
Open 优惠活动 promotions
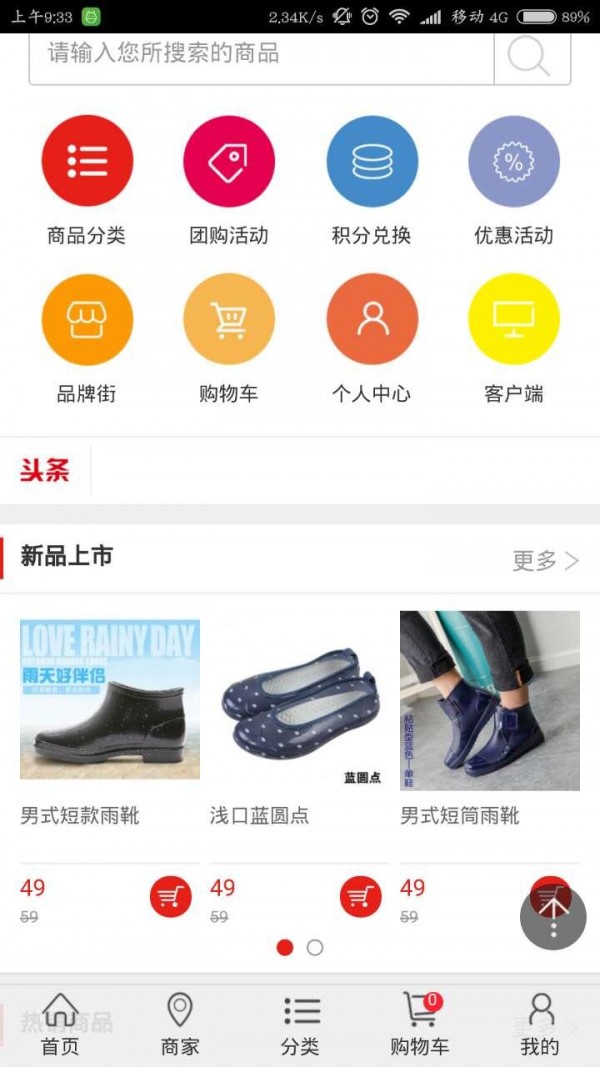[514, 161]
